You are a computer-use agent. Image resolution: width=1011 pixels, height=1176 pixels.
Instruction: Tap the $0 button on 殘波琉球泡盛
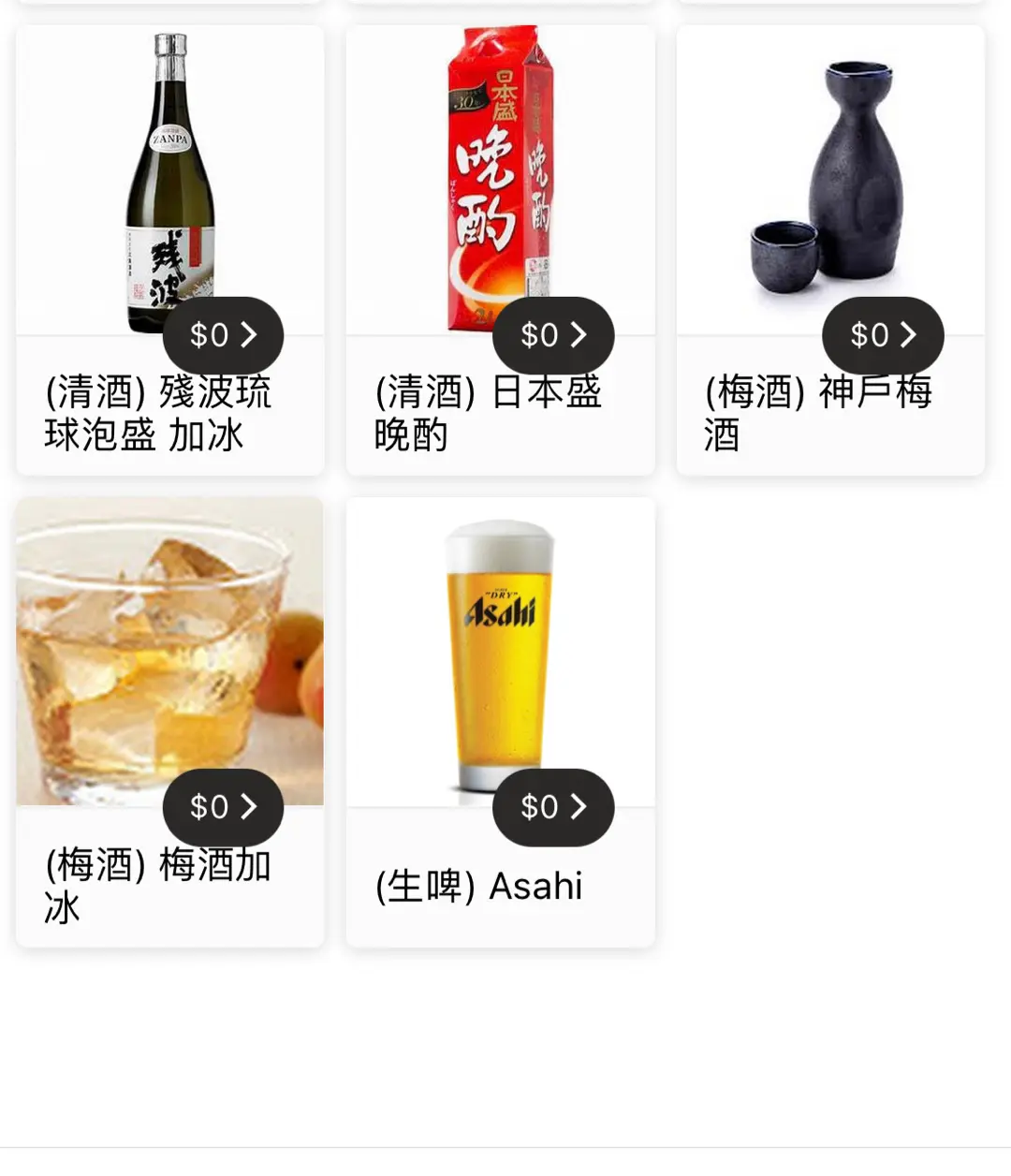coord(223,335)
